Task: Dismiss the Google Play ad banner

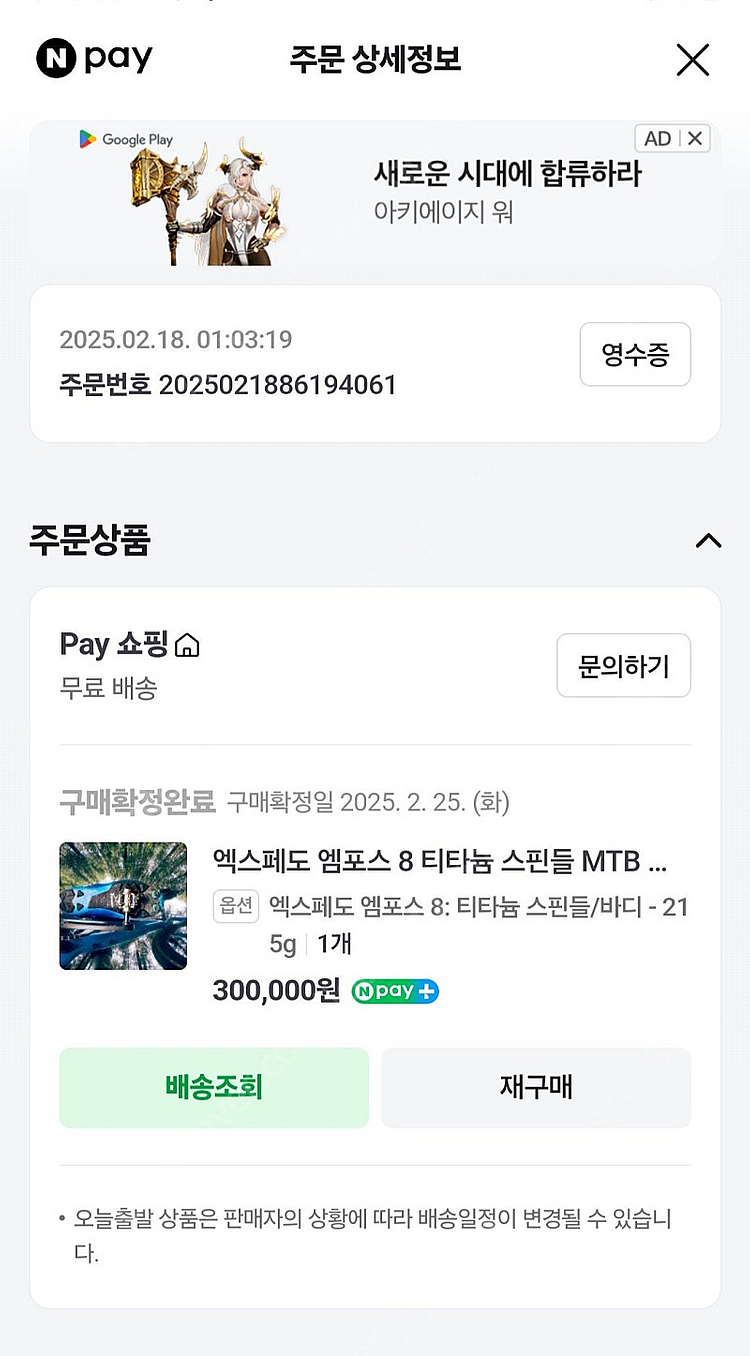Action: [x=695, y=139]
